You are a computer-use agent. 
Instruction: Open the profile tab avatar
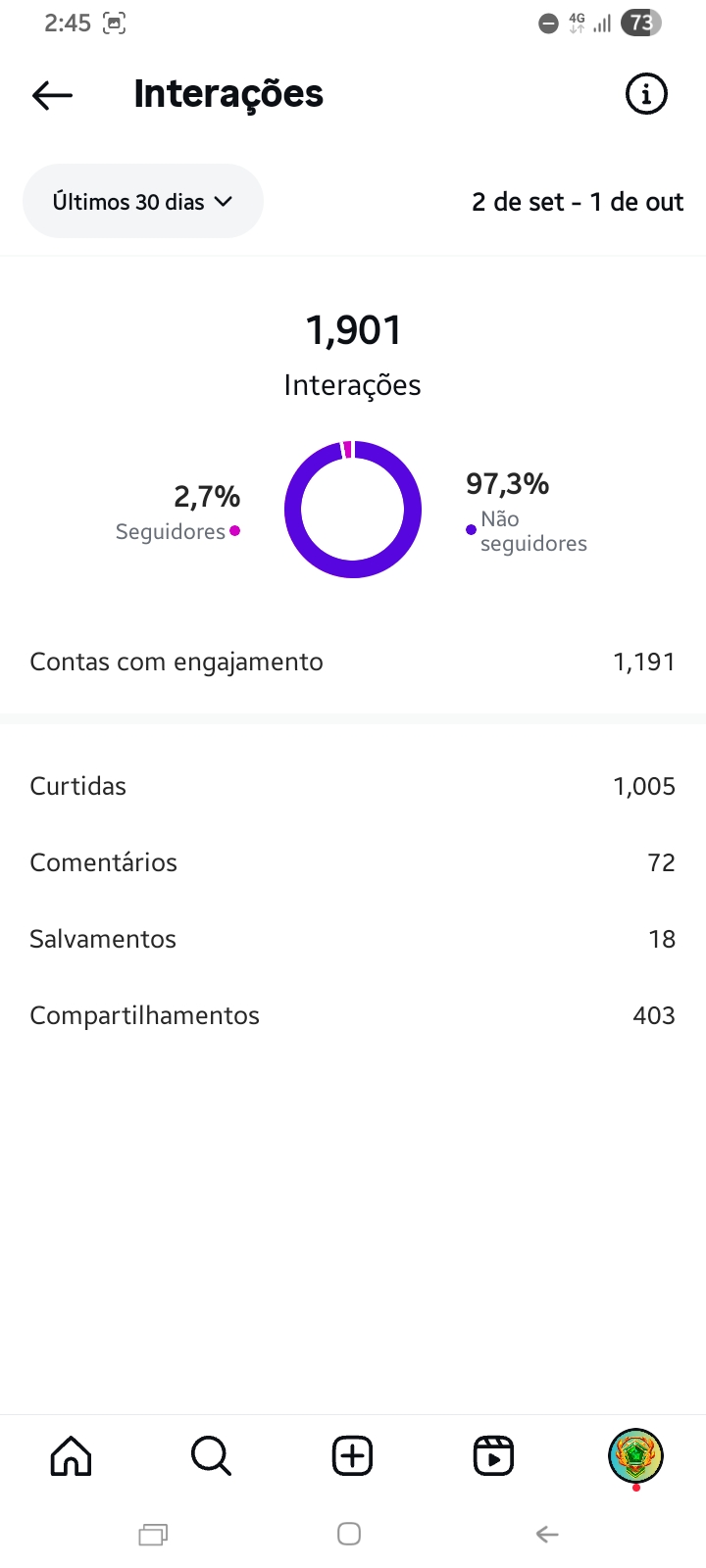(x=635, y=1456)
